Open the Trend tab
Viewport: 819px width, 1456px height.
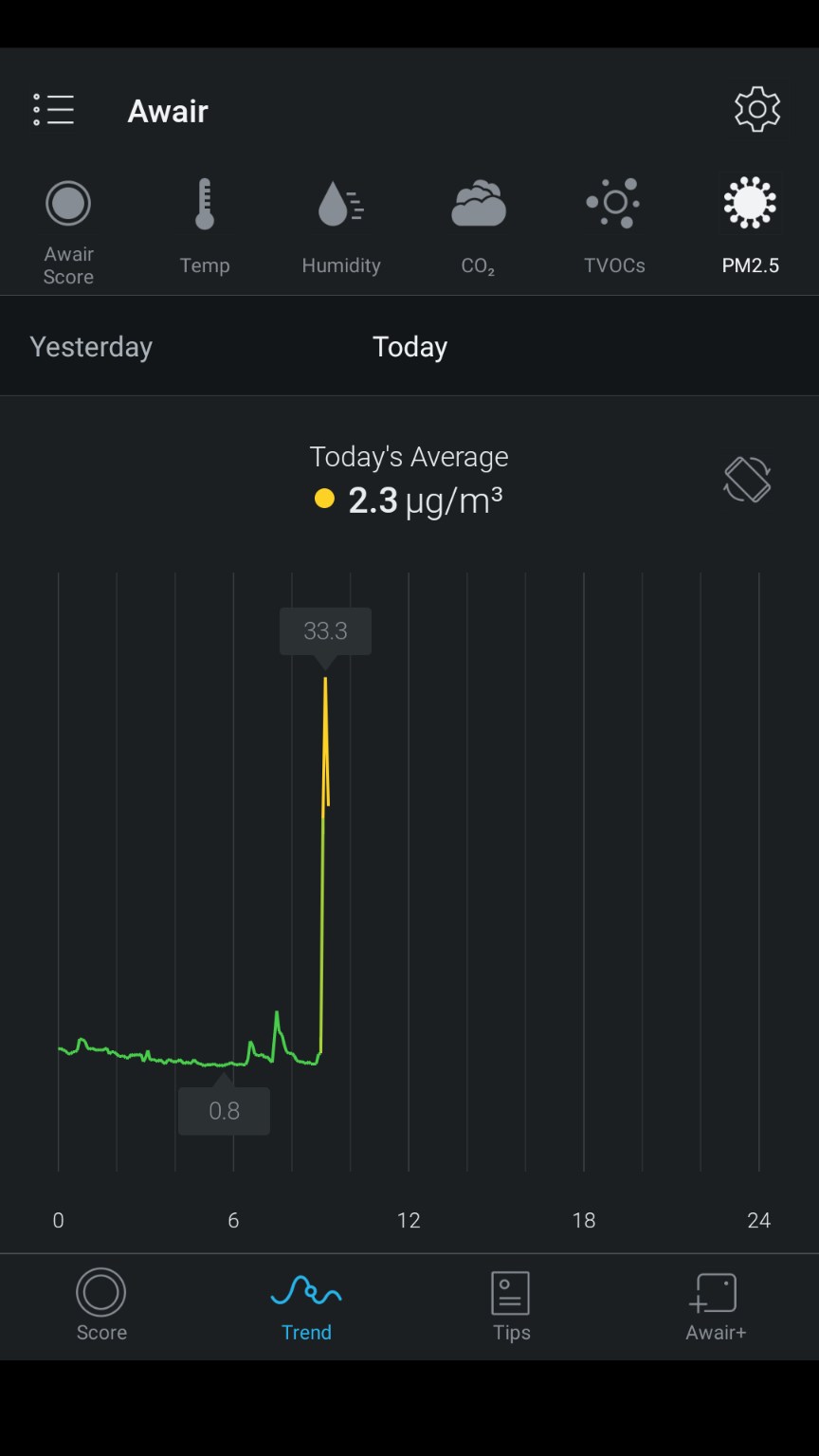coord(306,1306)
